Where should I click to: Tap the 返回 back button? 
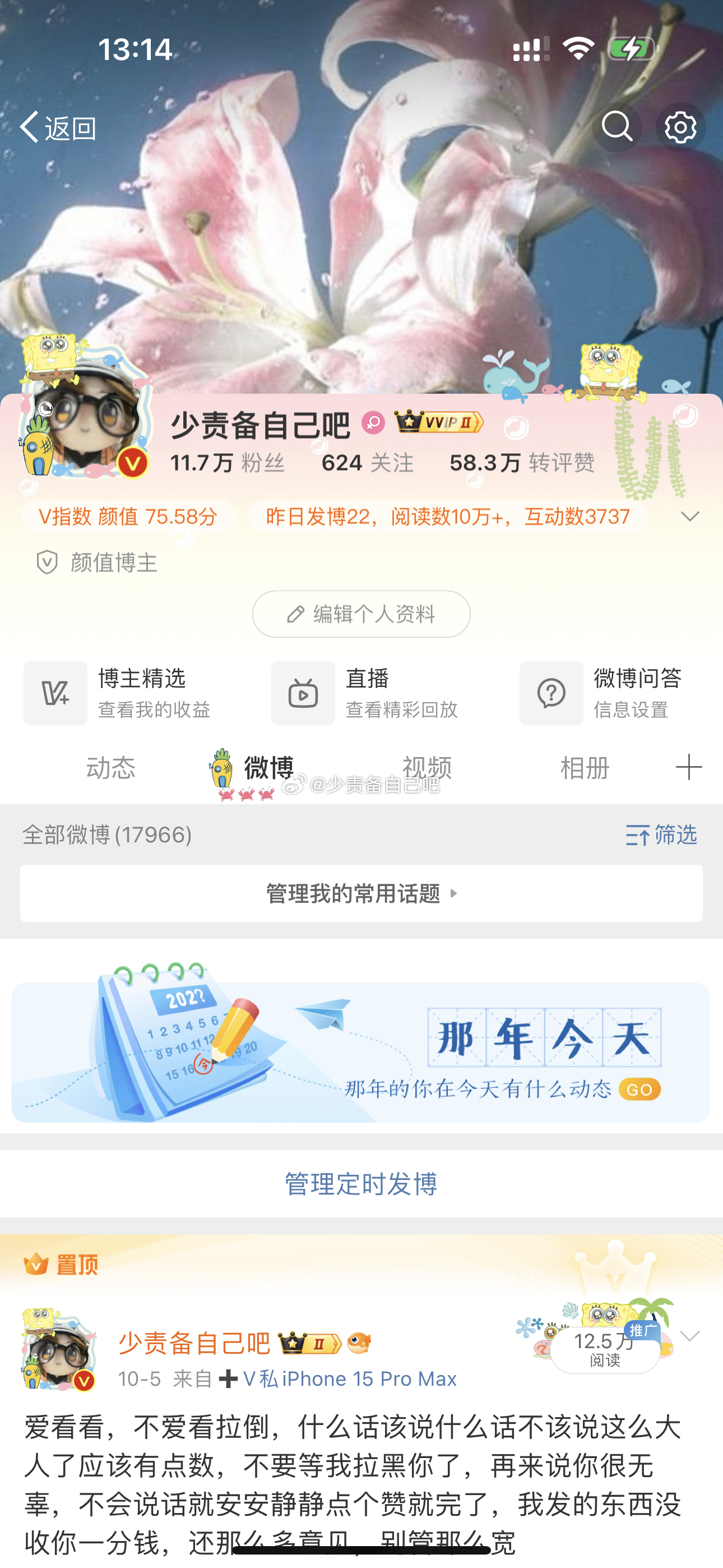pos(58,128)
